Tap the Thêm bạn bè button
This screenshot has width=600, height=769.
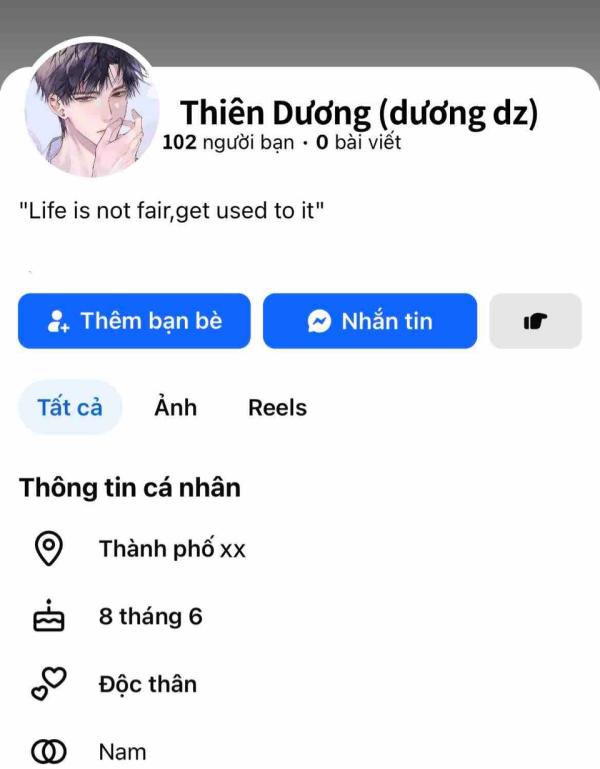coord(134,321)
